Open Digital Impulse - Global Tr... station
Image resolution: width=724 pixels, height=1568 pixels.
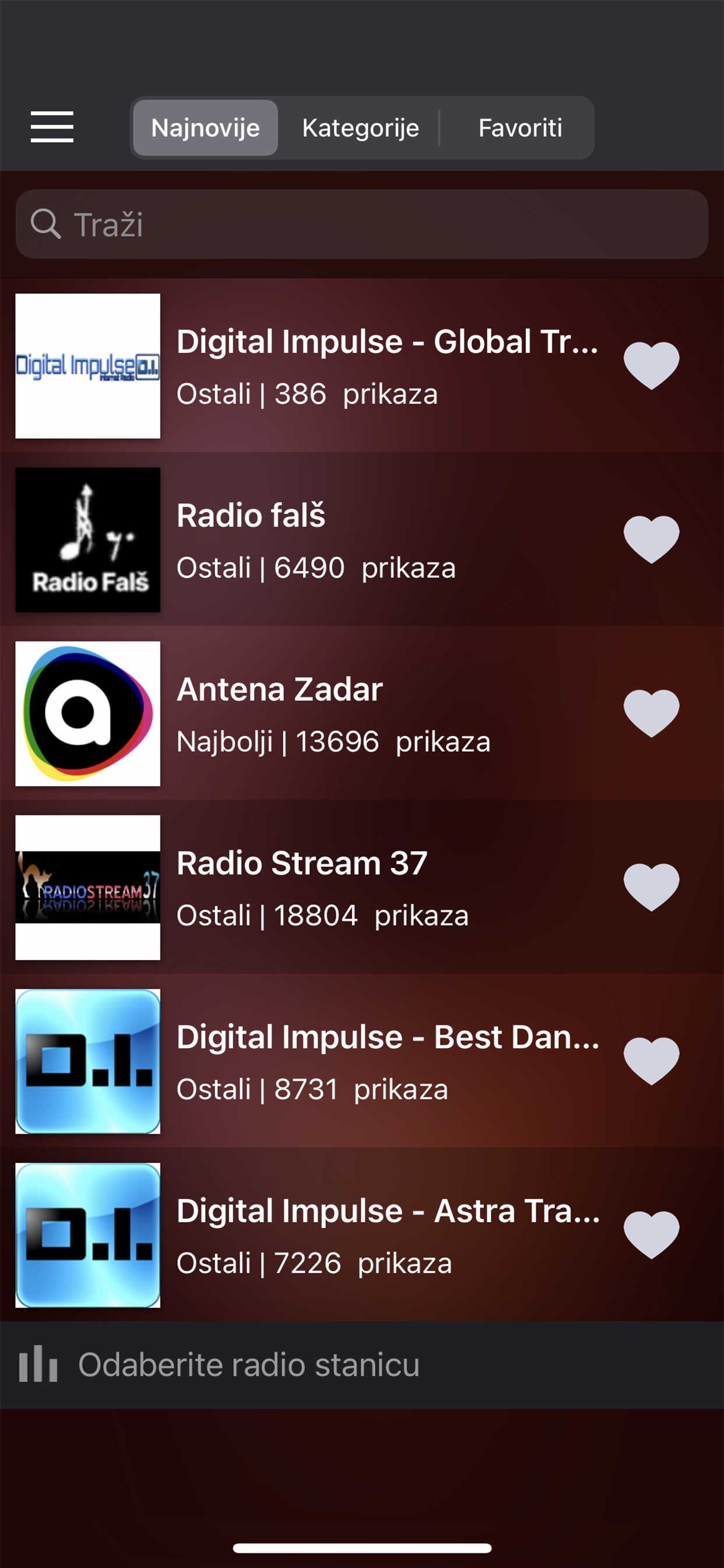[x=362, y=366]
